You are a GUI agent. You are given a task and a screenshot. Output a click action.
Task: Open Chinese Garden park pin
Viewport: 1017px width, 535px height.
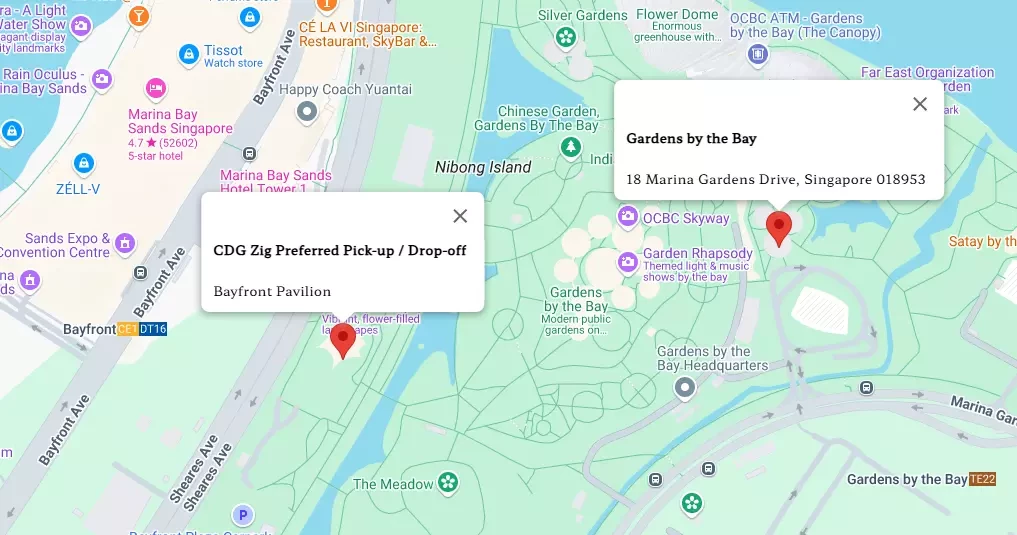[571, 148]
